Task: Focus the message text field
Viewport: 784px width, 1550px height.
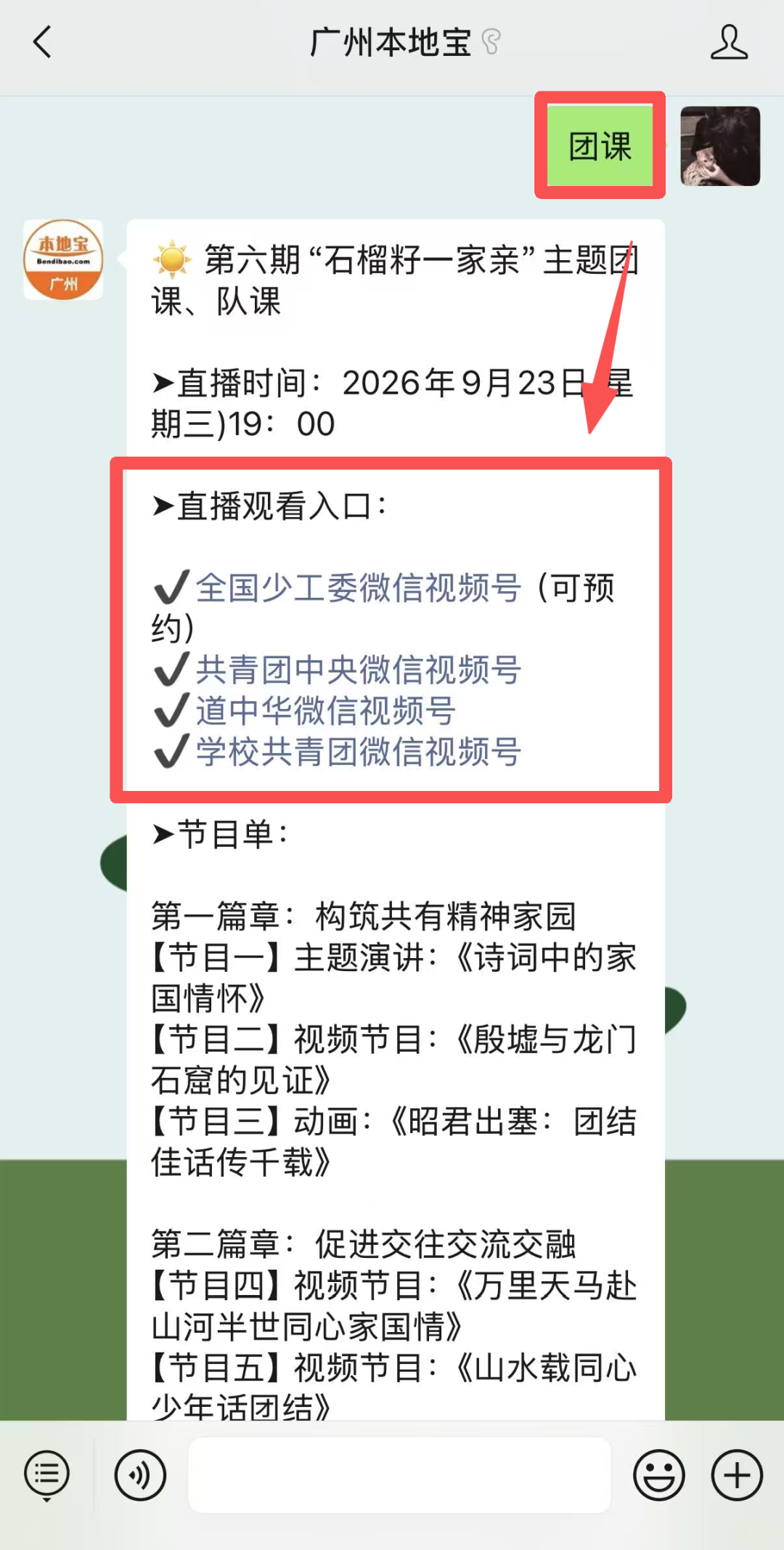Action: 399,1475
